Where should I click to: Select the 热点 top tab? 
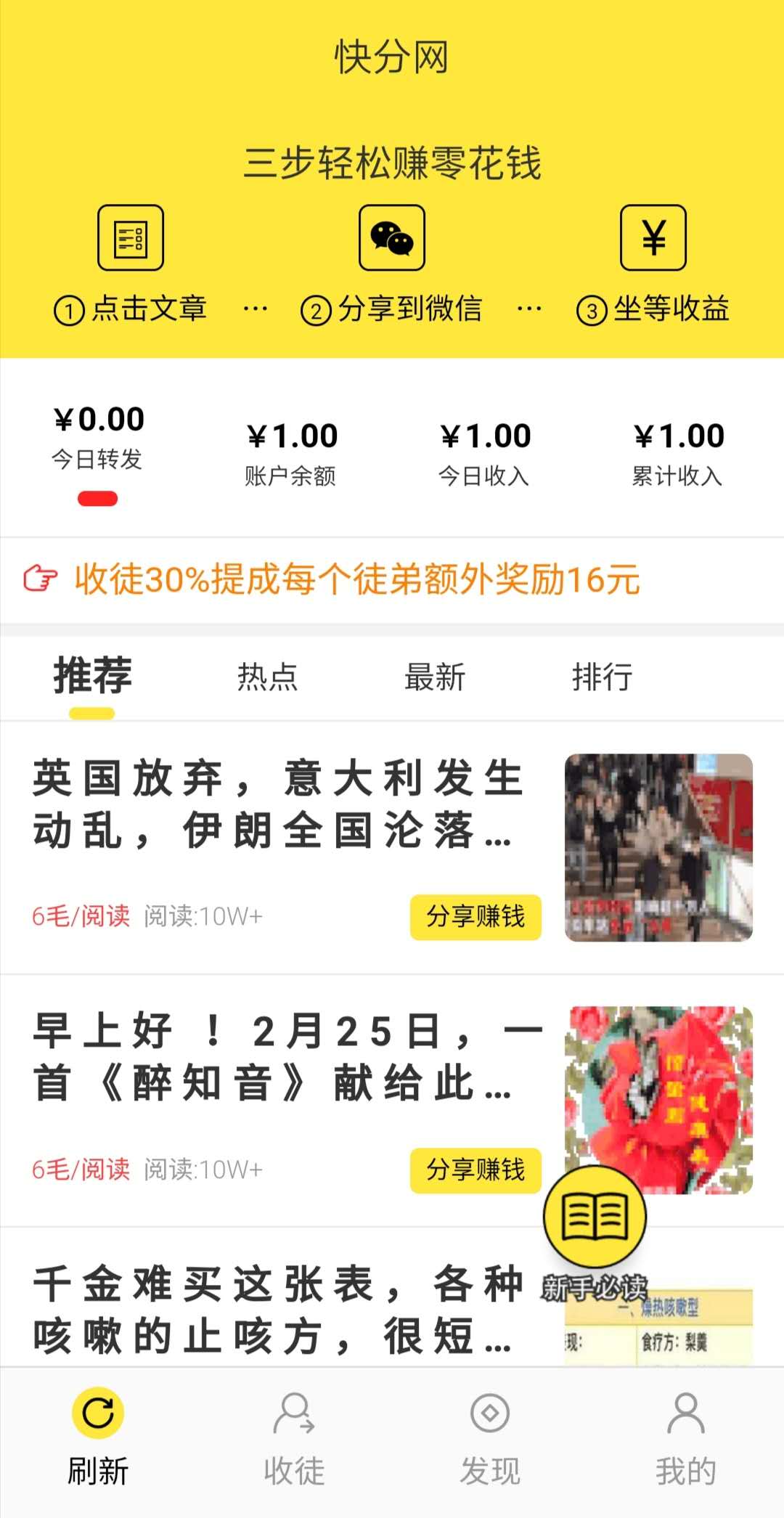tap(268, 677)
